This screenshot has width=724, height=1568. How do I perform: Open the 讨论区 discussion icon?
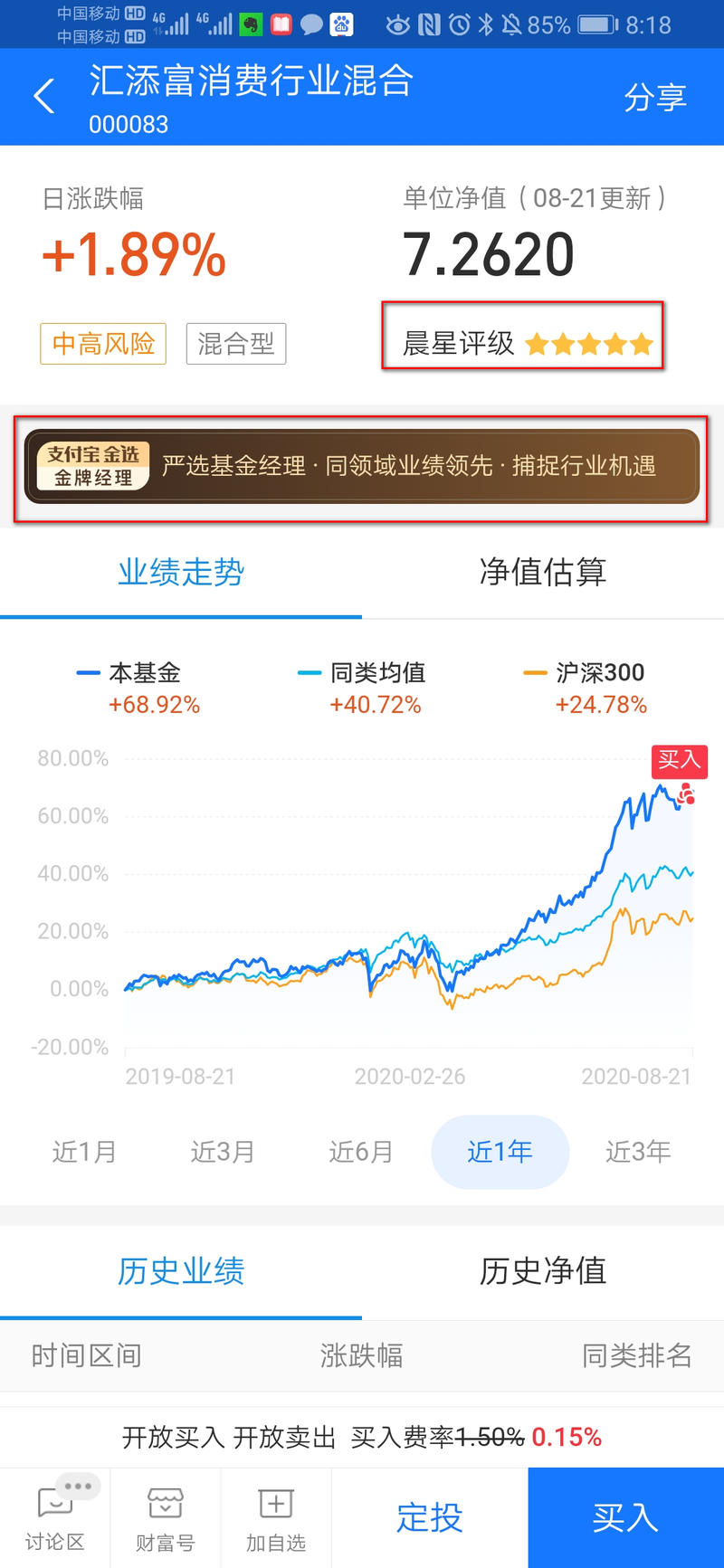tap(54, 1516)
